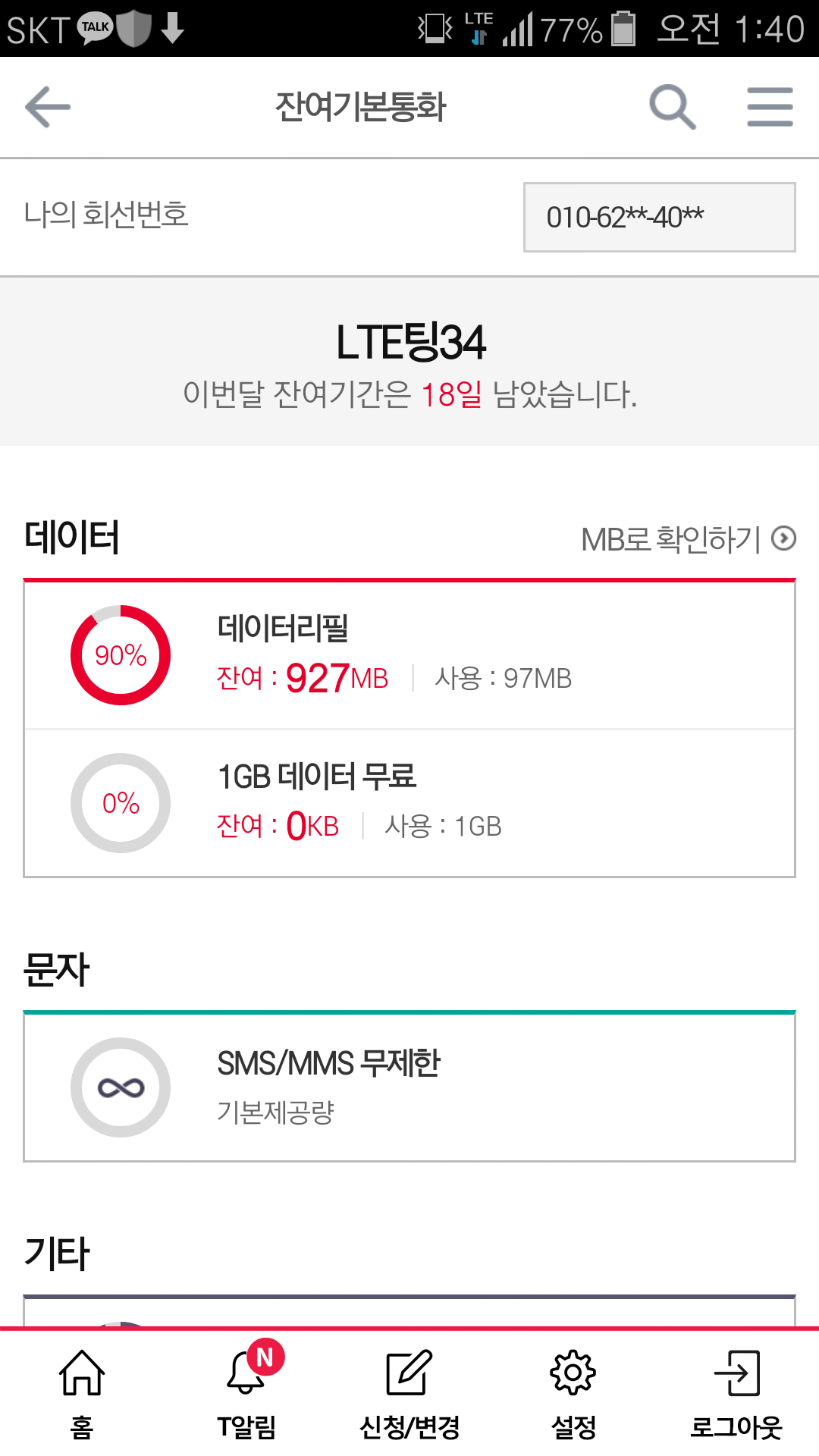
Task: Open the line number selector 010-62**-40**
Action: click(659, 217)
